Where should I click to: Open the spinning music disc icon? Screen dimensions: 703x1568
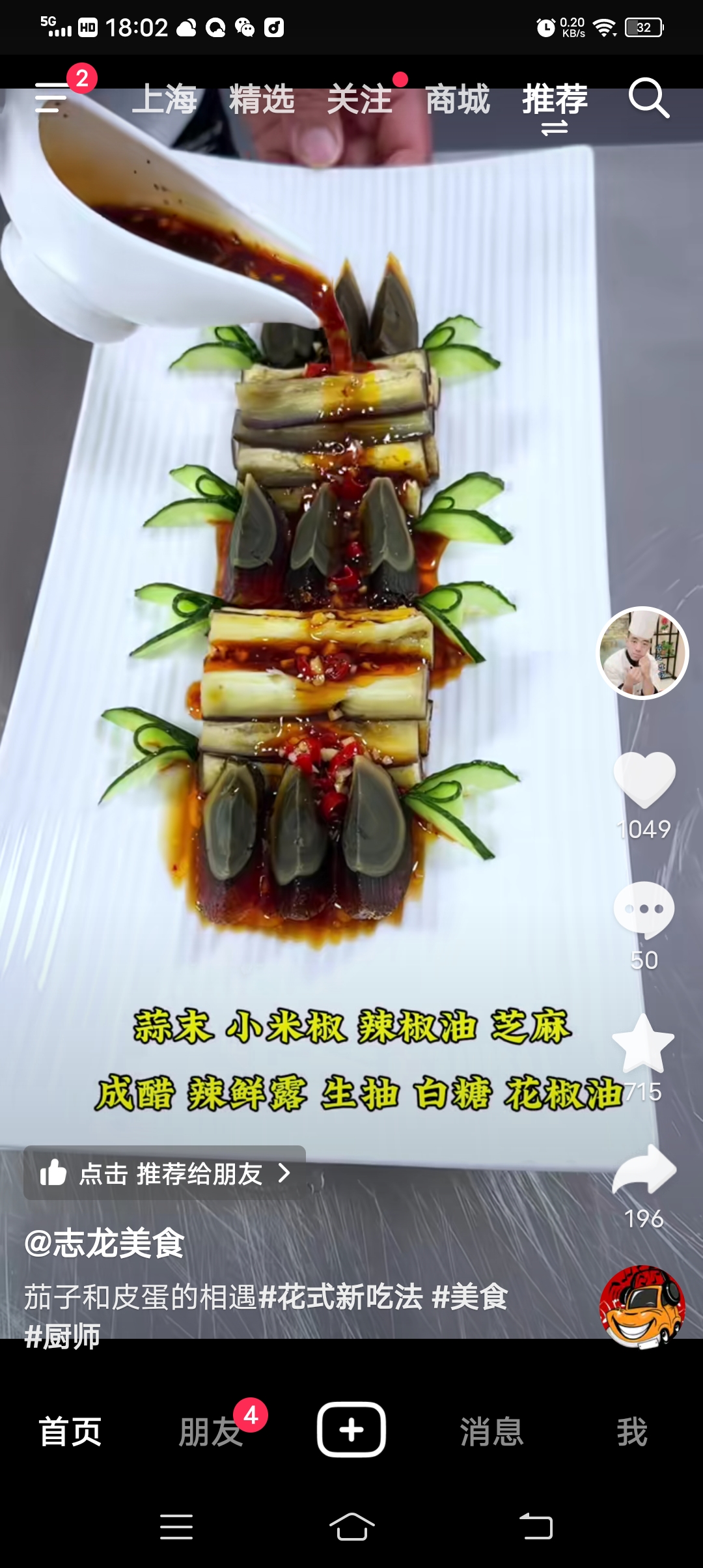point(642,1308)
